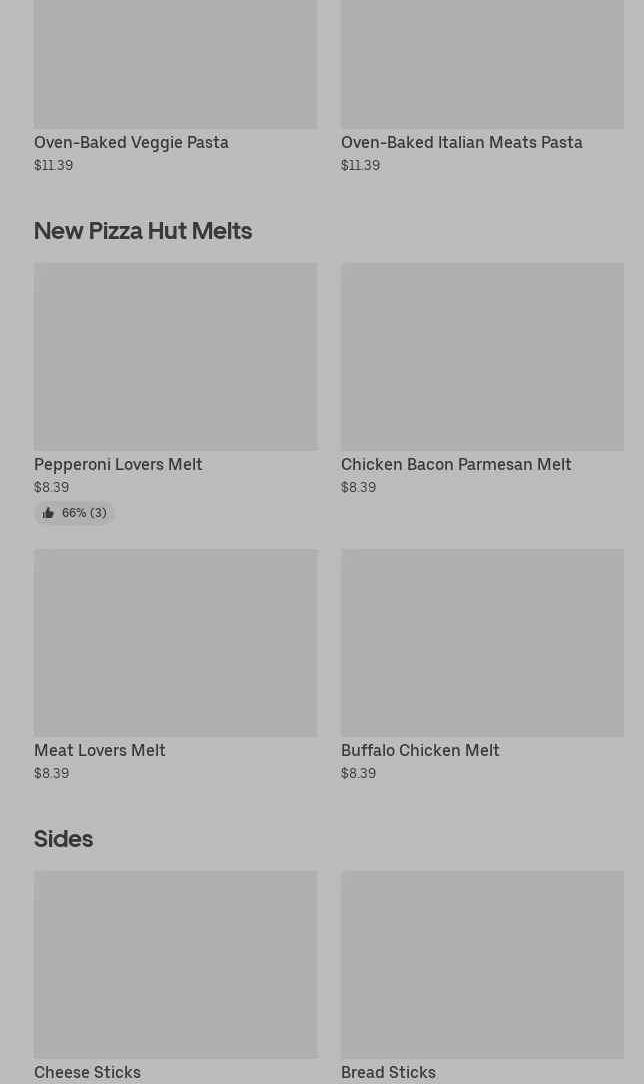This screenshot has width=644, height=1084.
Task: View the Chicken Bacon Parmesan Melt
Action: tap(482, 379)
